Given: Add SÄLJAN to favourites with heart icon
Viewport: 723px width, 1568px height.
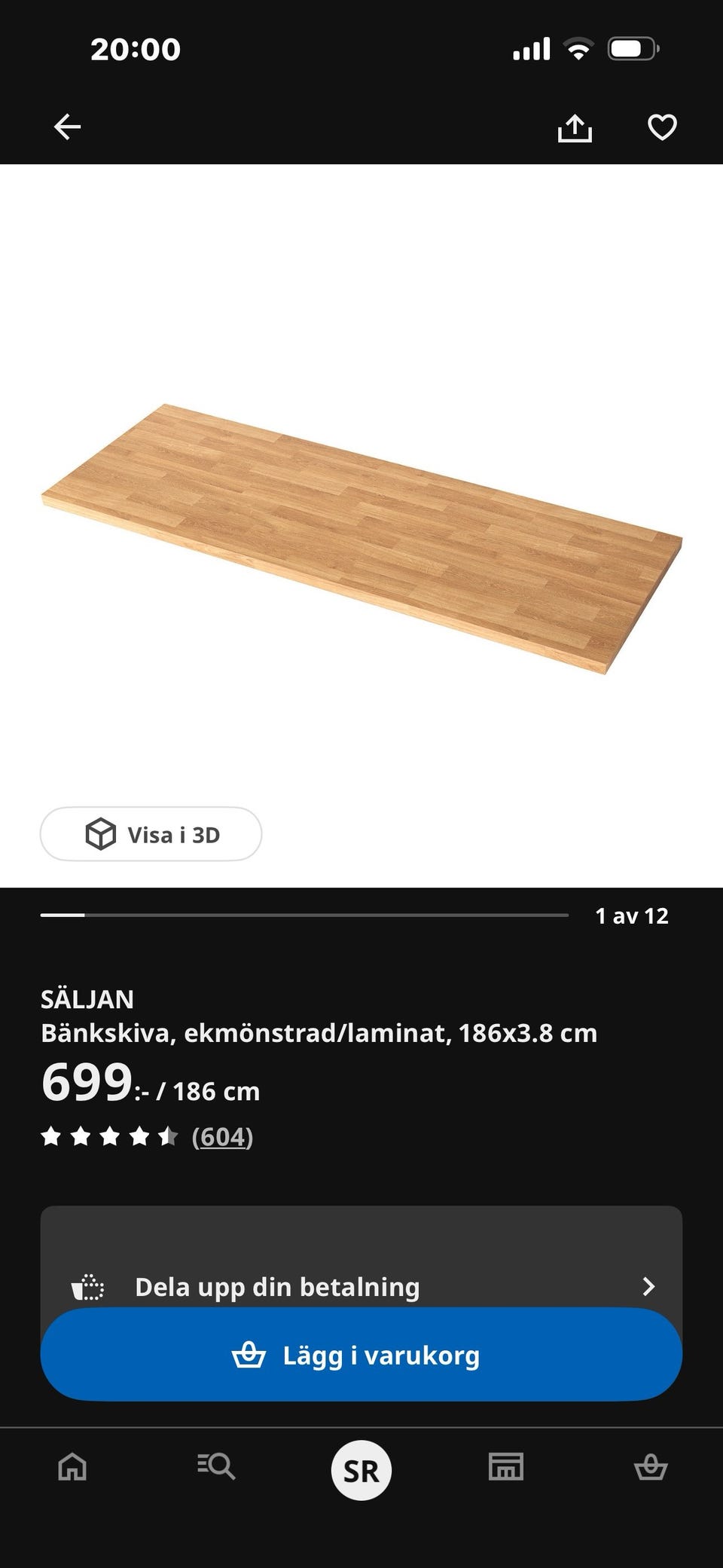Looking at the screenshot, I should (x=662, y=127).
